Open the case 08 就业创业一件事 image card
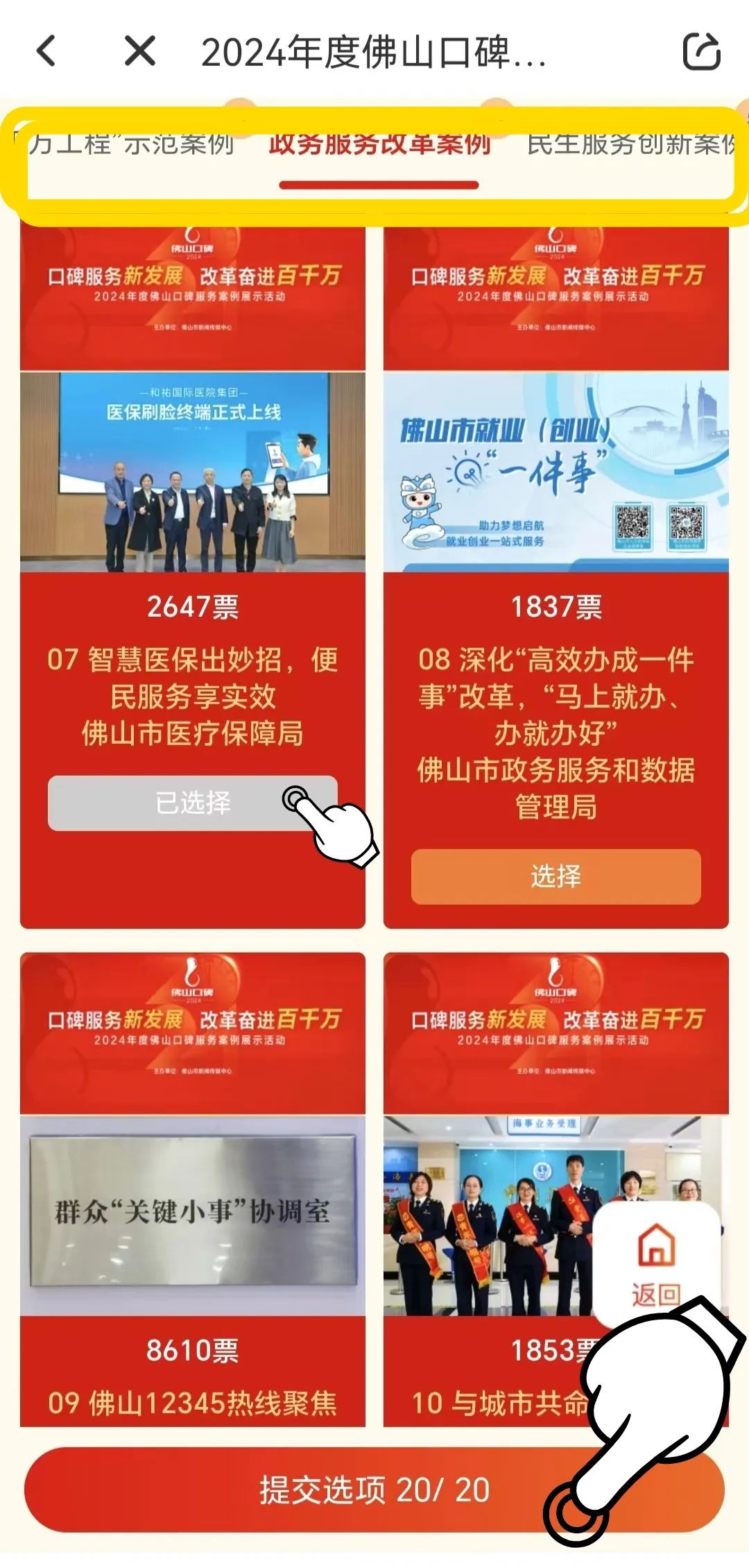 556,472
